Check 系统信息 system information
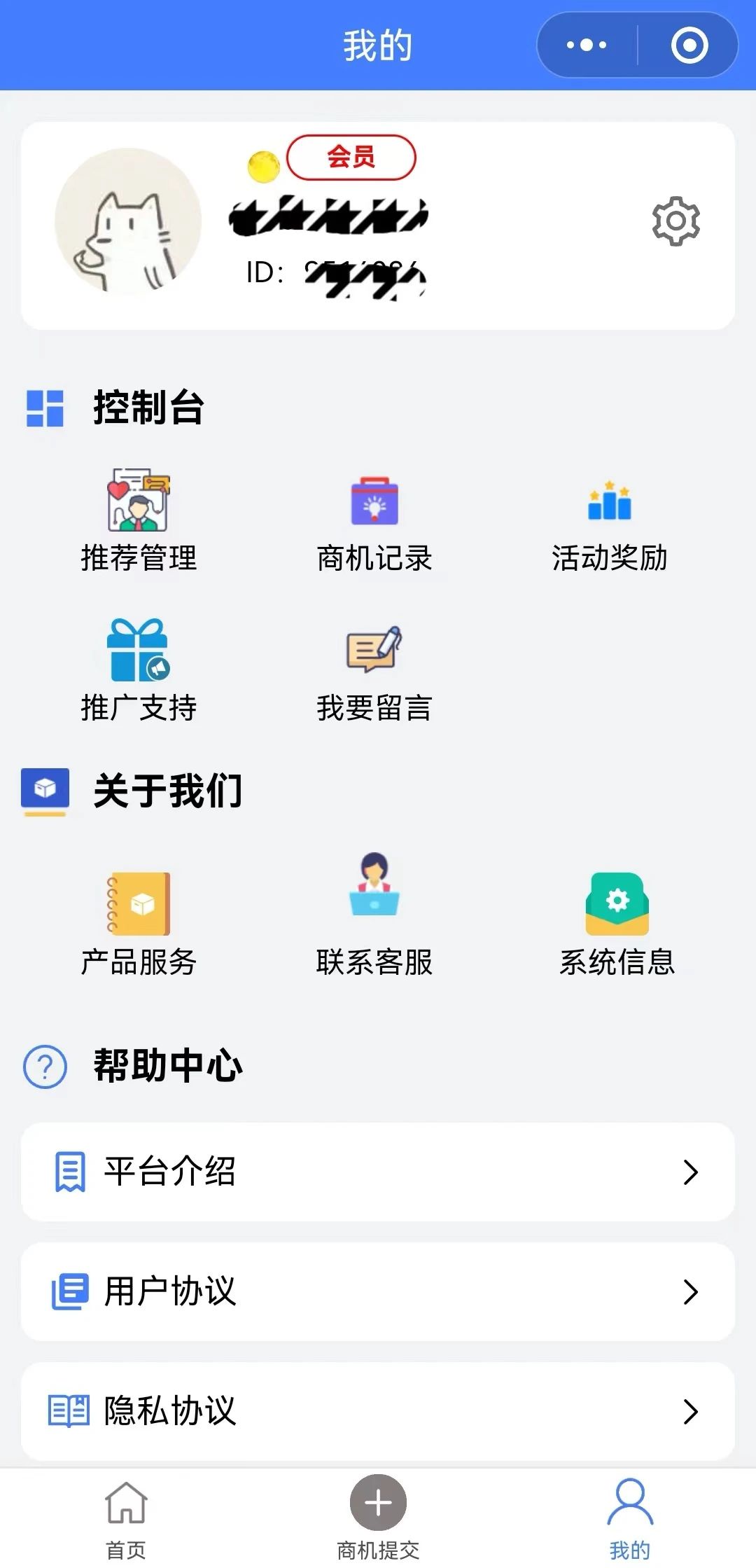 [x=616, y=903]
